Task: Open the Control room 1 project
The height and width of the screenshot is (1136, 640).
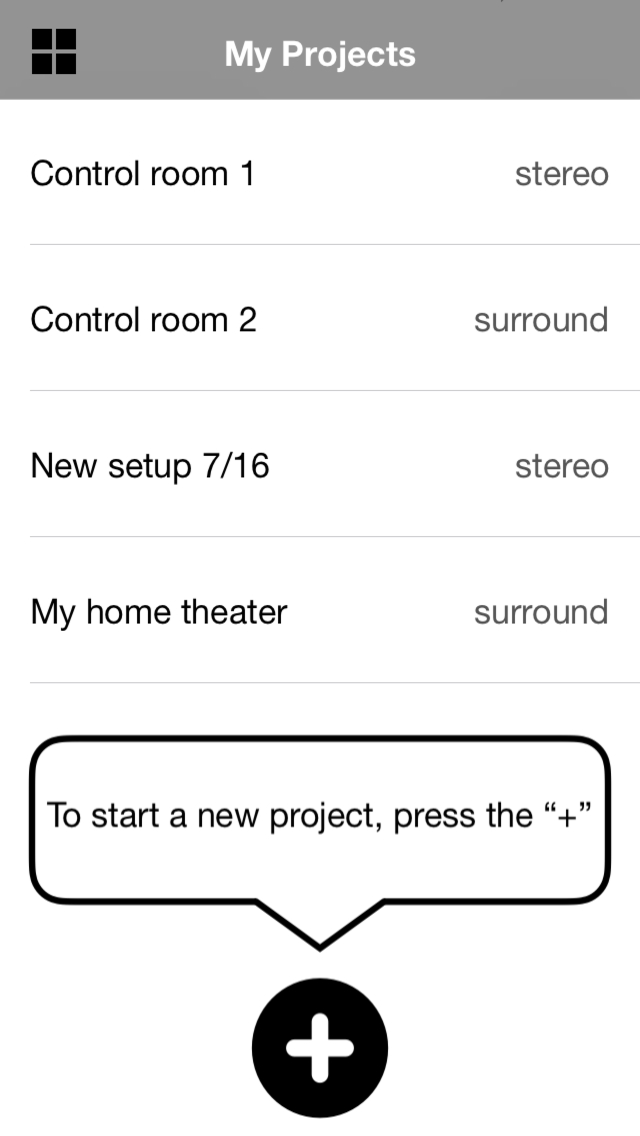Action: point(320,173)
